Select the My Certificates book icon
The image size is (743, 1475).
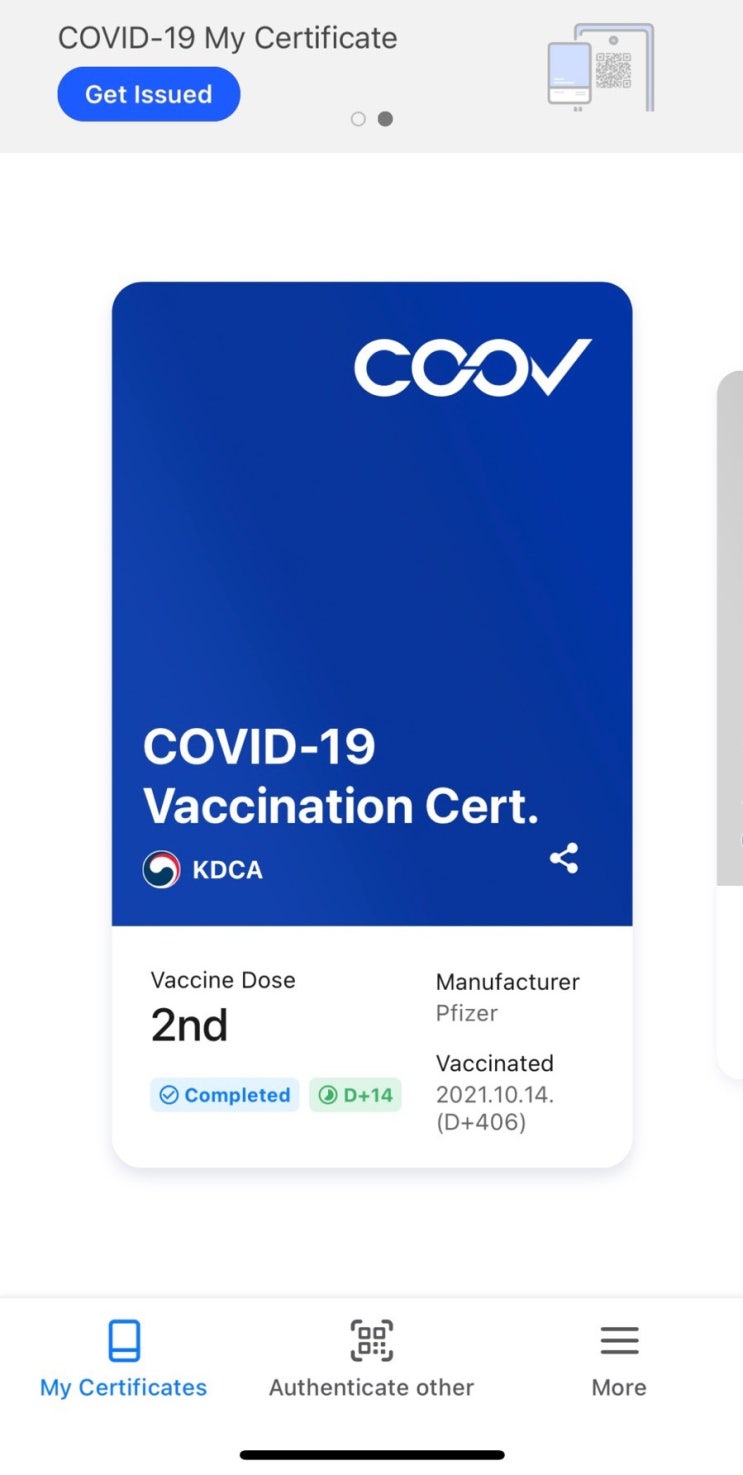point(122,1340)
